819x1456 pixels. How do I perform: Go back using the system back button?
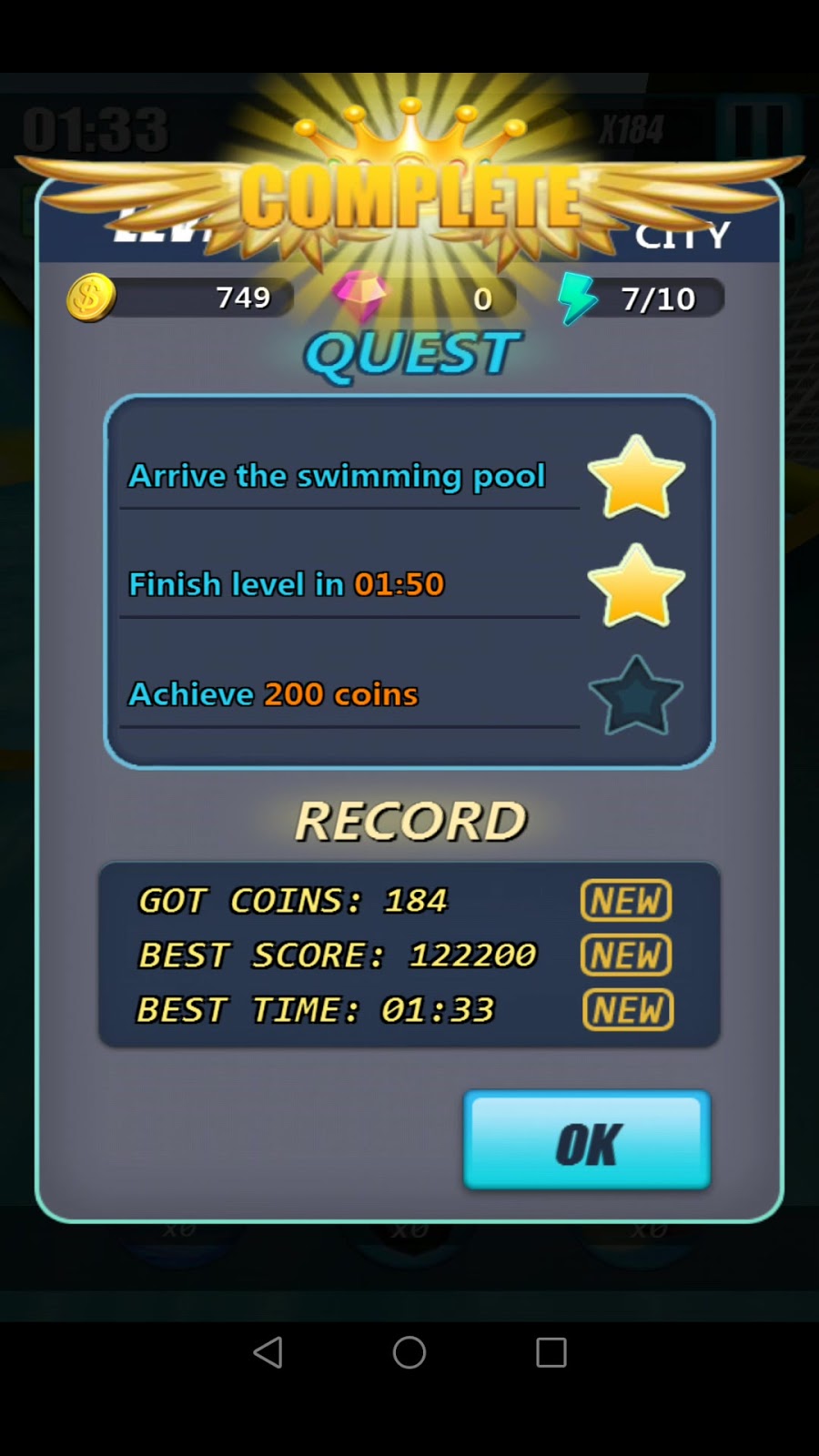click(268, 1352)
